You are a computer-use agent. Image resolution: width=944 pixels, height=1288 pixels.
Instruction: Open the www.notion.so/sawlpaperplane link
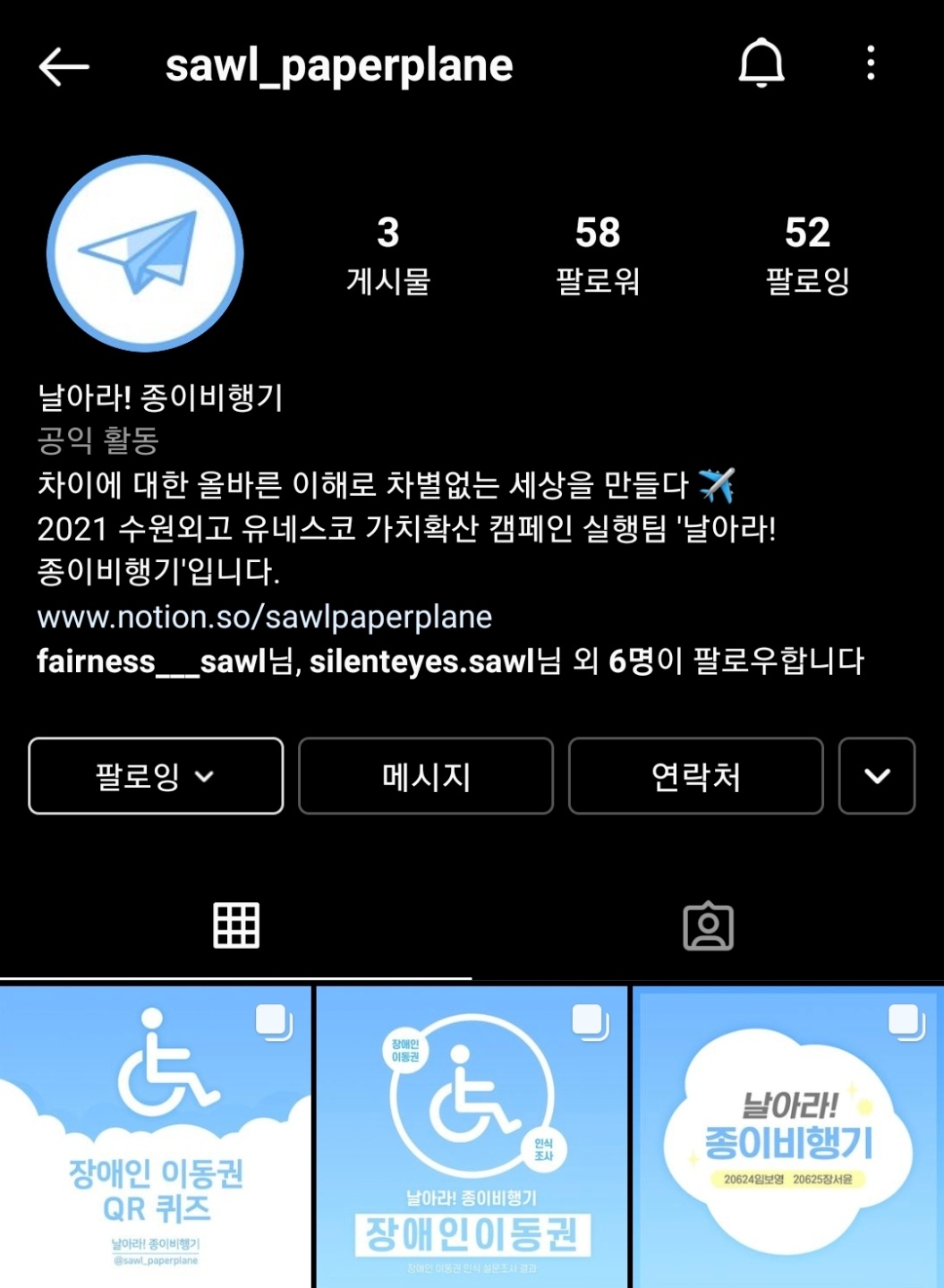265,617
